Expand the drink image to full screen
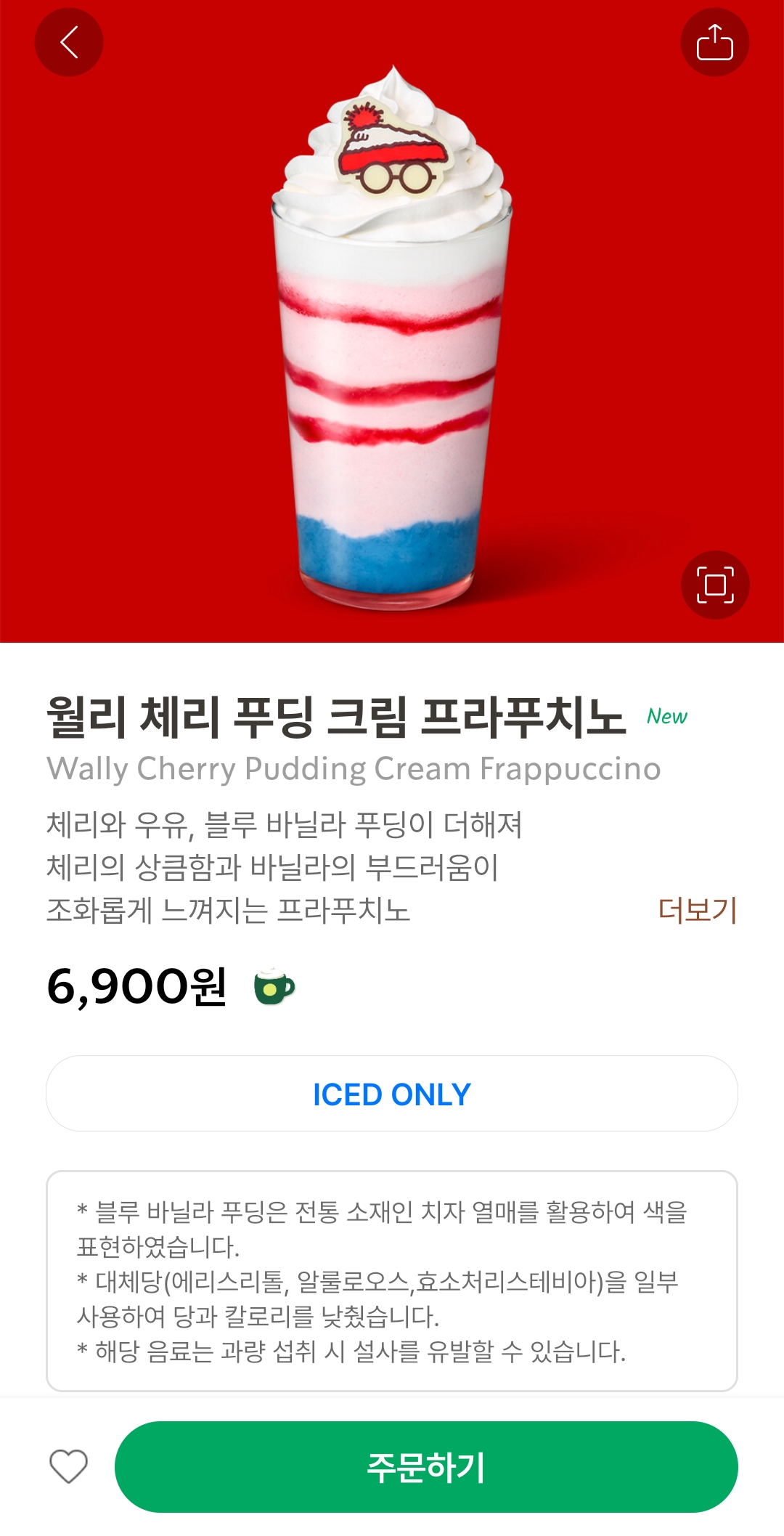The height and width of the screenshot is (1536, 784). tap(715, 585)
